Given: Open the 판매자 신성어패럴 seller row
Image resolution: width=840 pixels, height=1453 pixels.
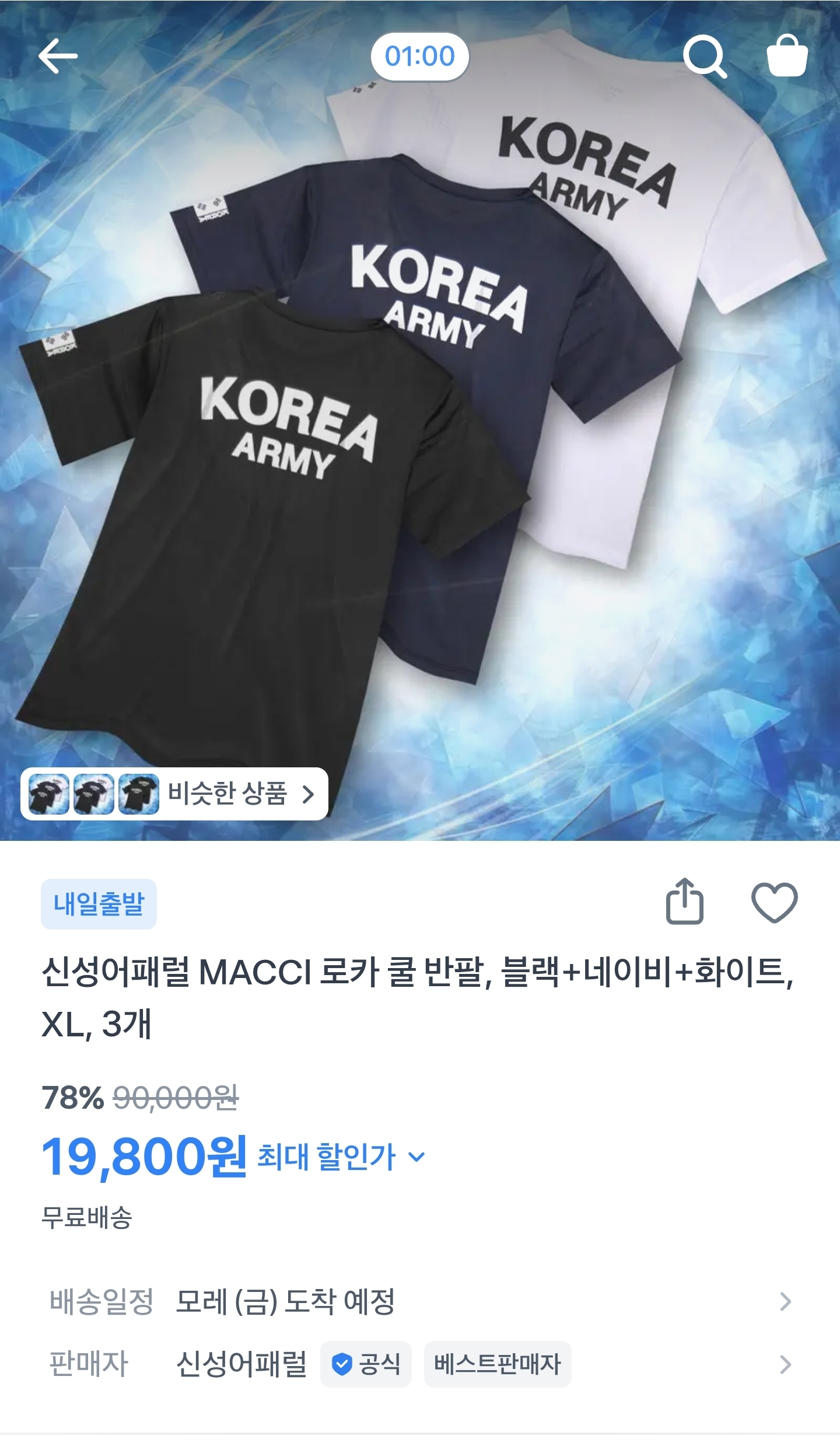Looking at the screenshot, I should click(419, 1364).
